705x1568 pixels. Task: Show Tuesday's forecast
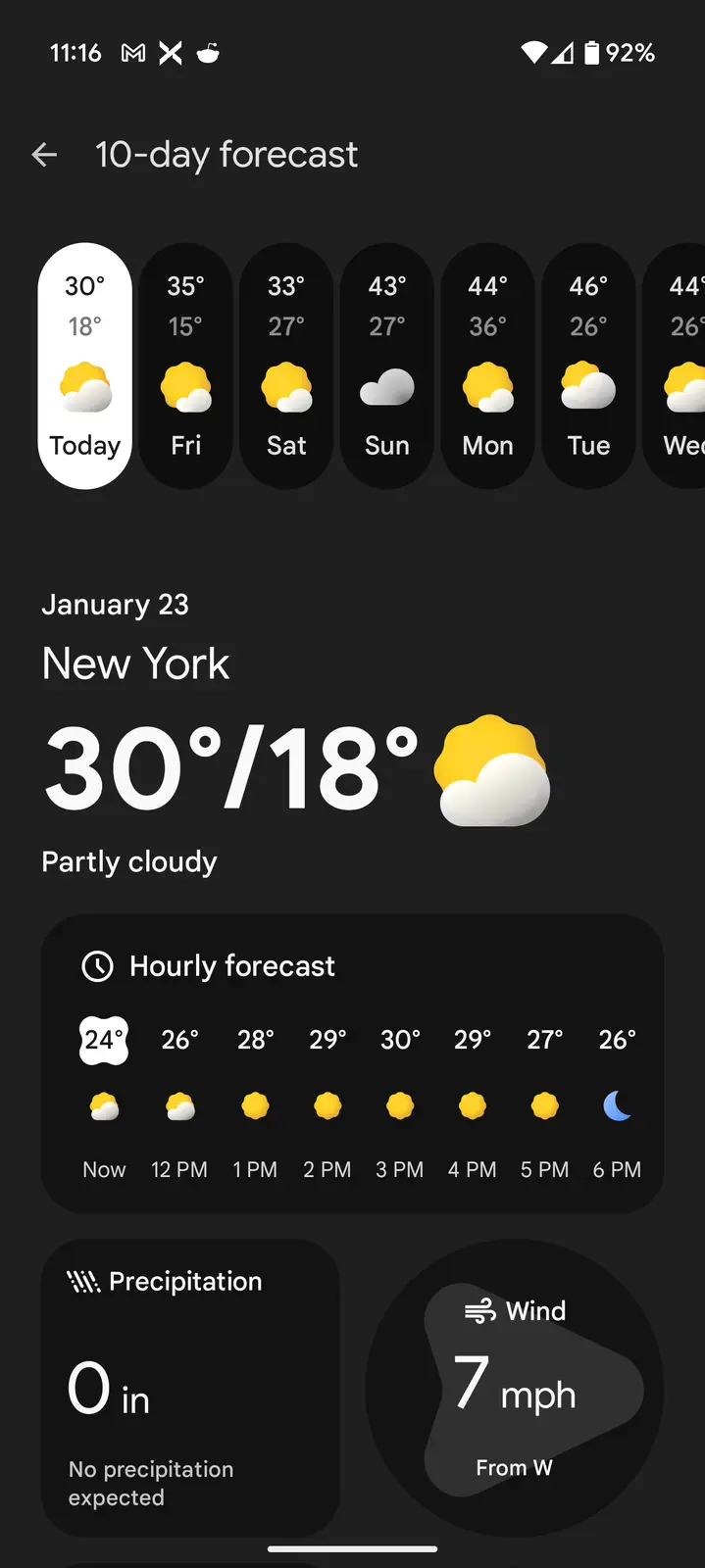(588, 366)
